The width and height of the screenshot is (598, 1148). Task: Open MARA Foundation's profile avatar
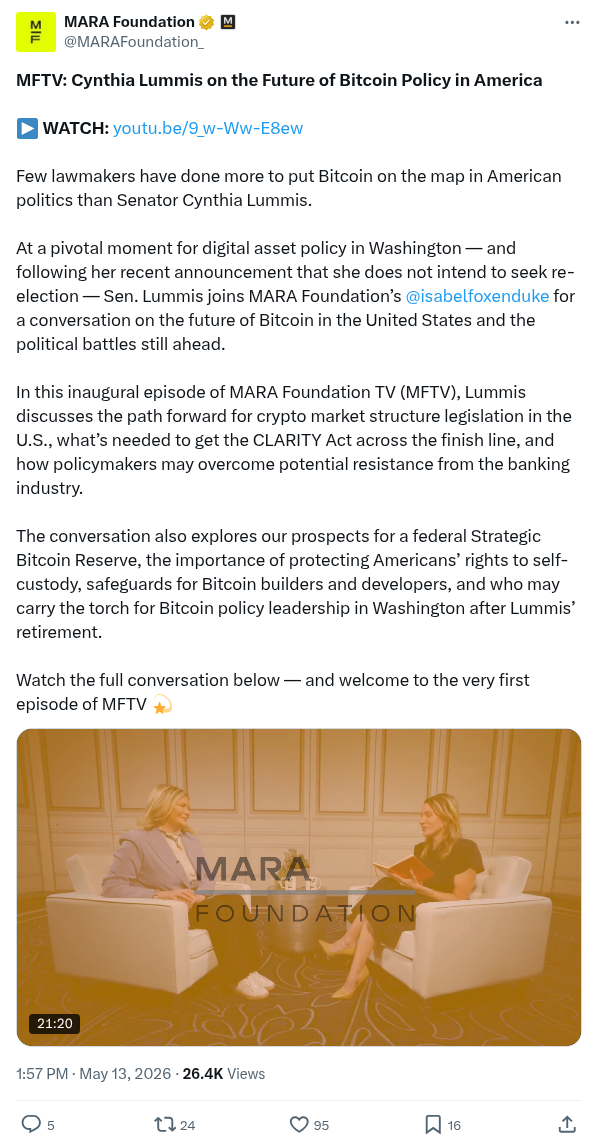[x=36, y=32]
